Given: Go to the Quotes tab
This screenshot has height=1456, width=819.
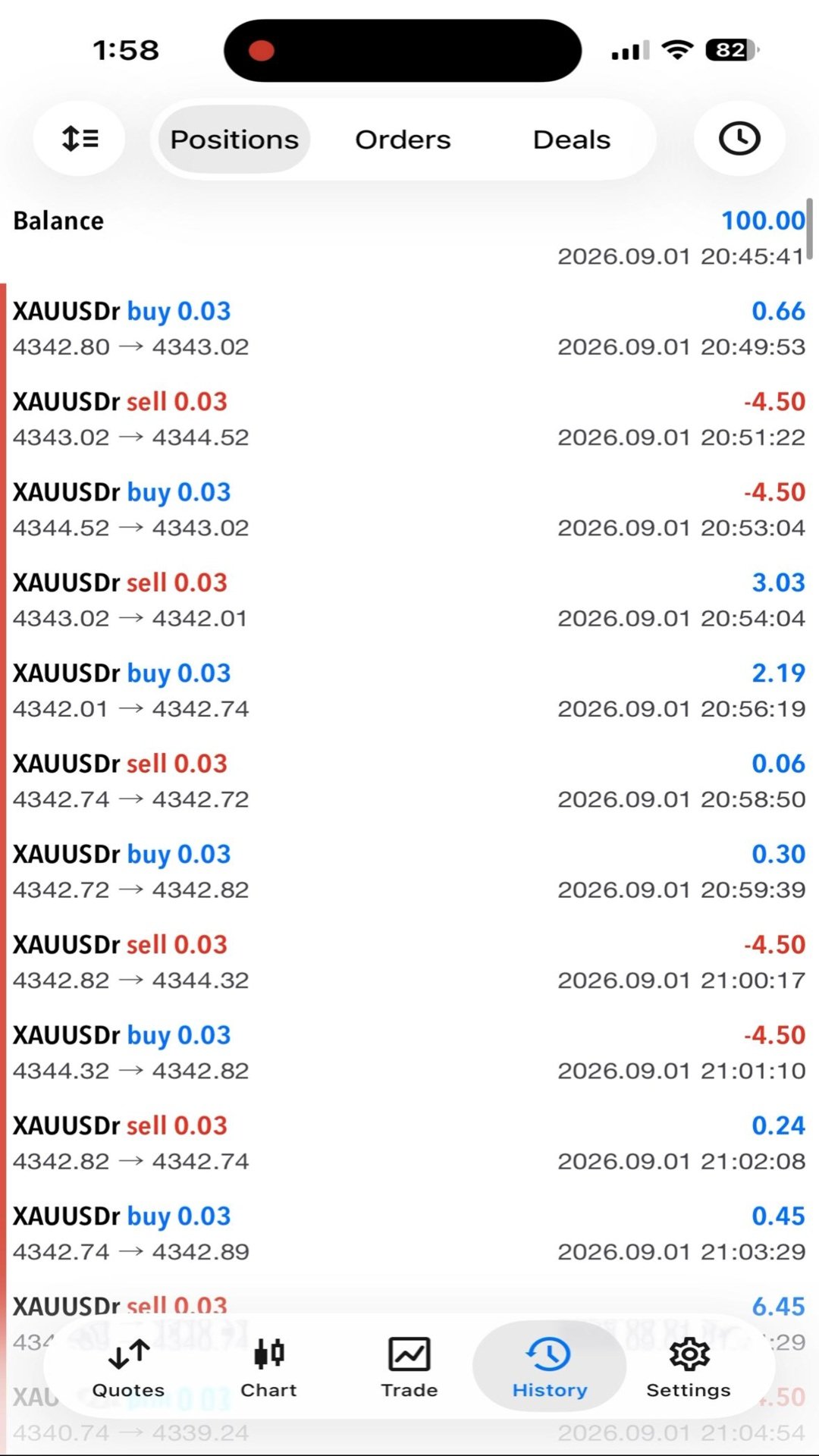Looking at the screenshot, I should click(128, 1368).
